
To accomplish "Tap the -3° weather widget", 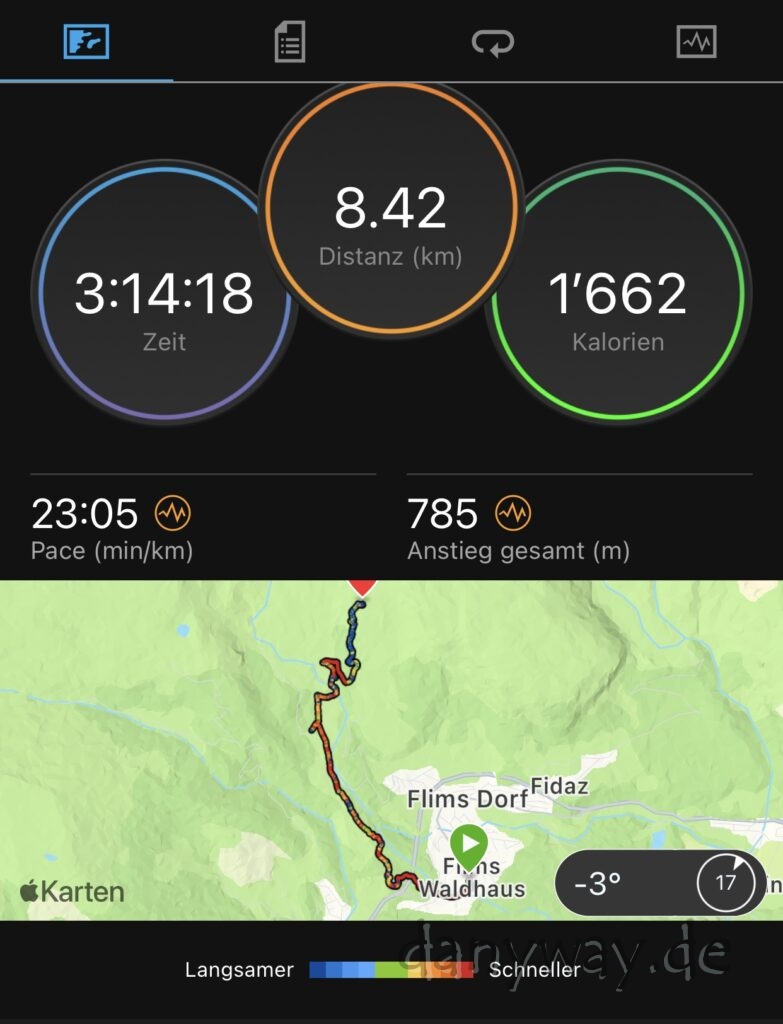I will [660, 883].
